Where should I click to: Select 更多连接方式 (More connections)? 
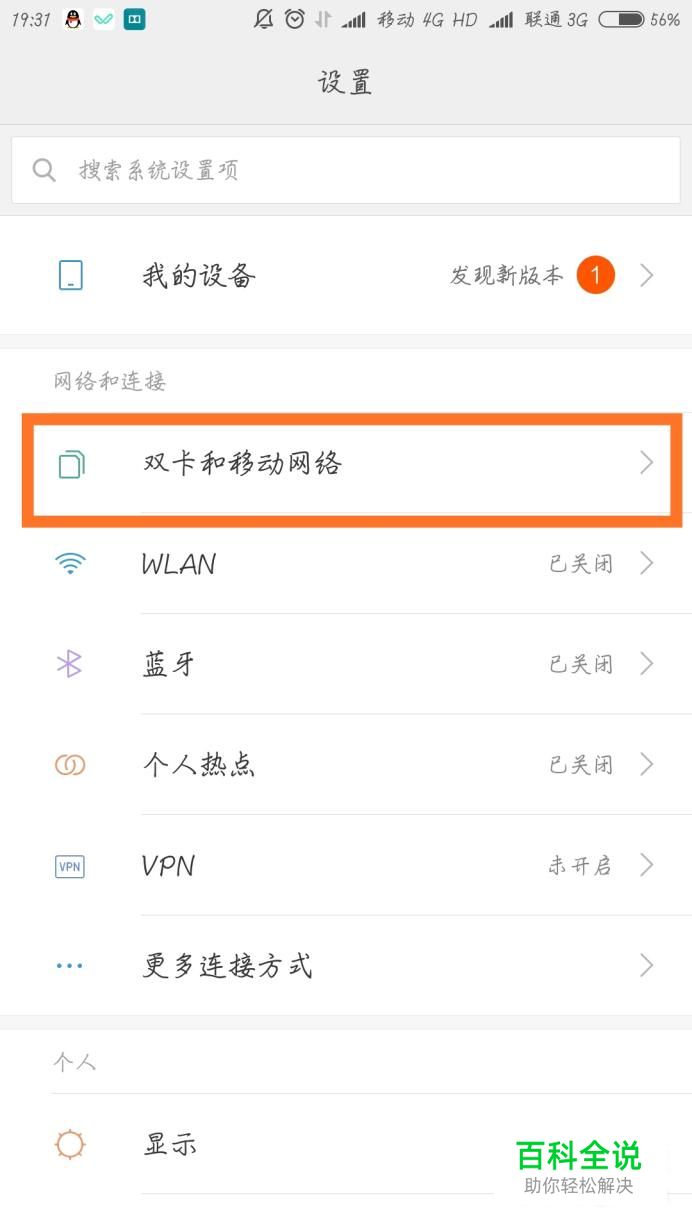click(x=345, y=966)
